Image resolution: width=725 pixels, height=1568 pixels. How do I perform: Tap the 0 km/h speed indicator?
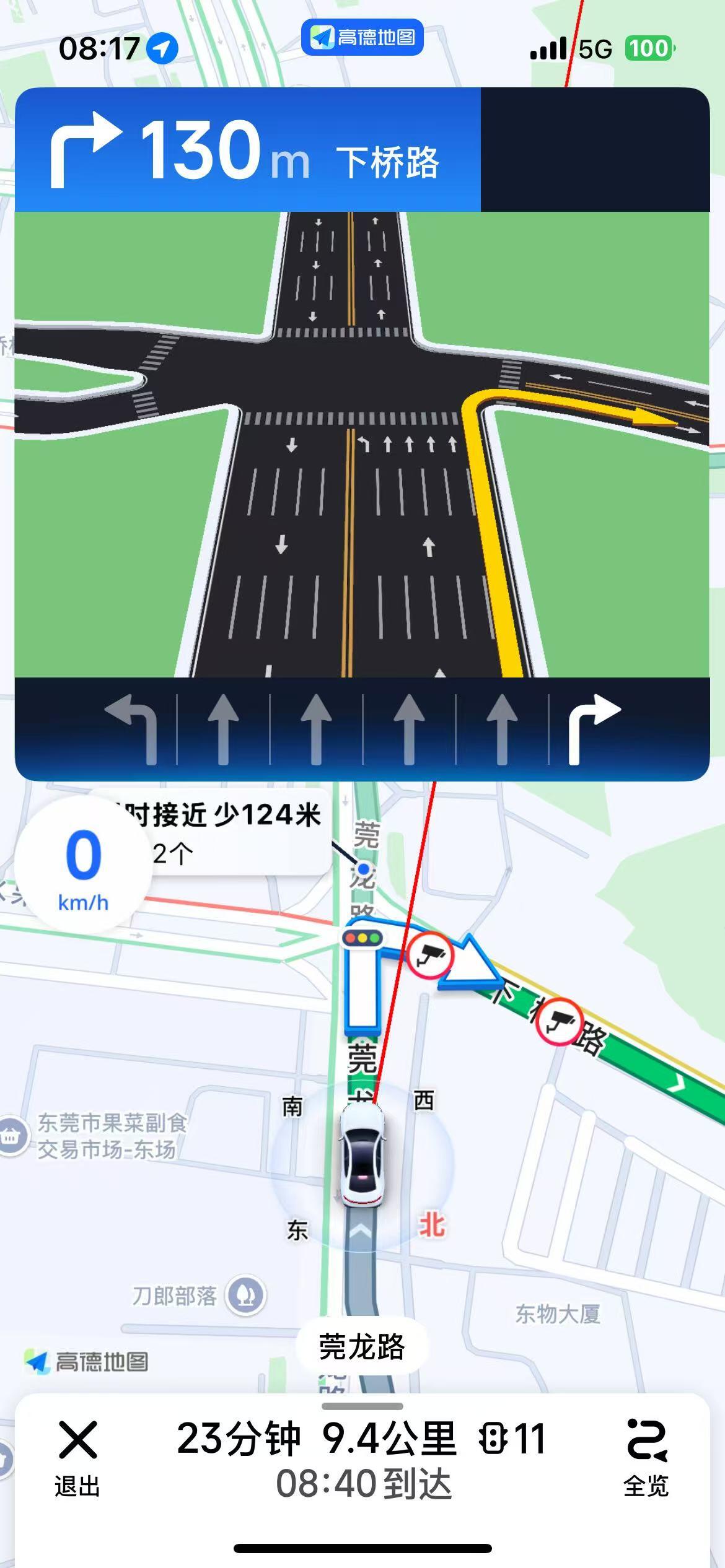pos(83,865)
